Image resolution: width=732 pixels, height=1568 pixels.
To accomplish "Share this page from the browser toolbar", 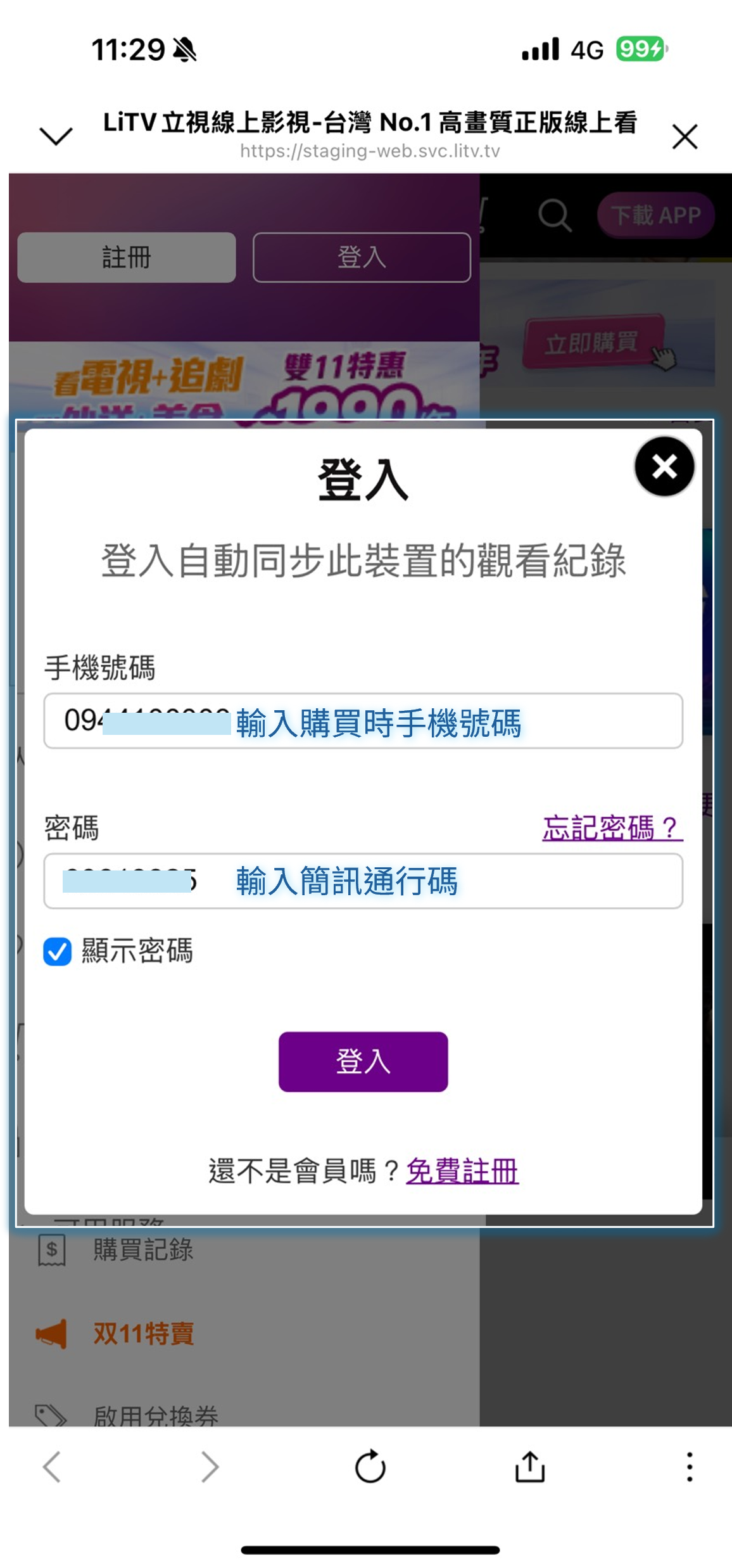I will (x=529, y=1467).
